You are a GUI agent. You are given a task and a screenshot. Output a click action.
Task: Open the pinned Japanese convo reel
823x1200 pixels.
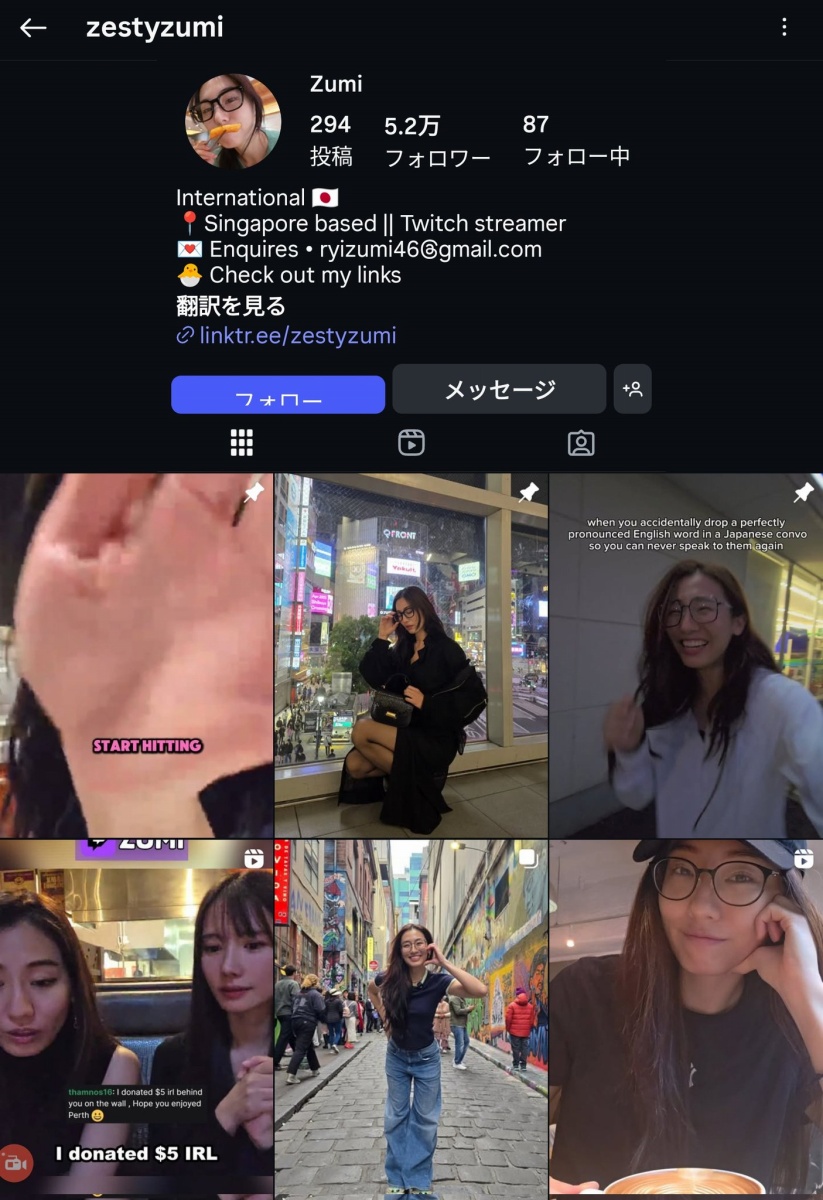686,655
